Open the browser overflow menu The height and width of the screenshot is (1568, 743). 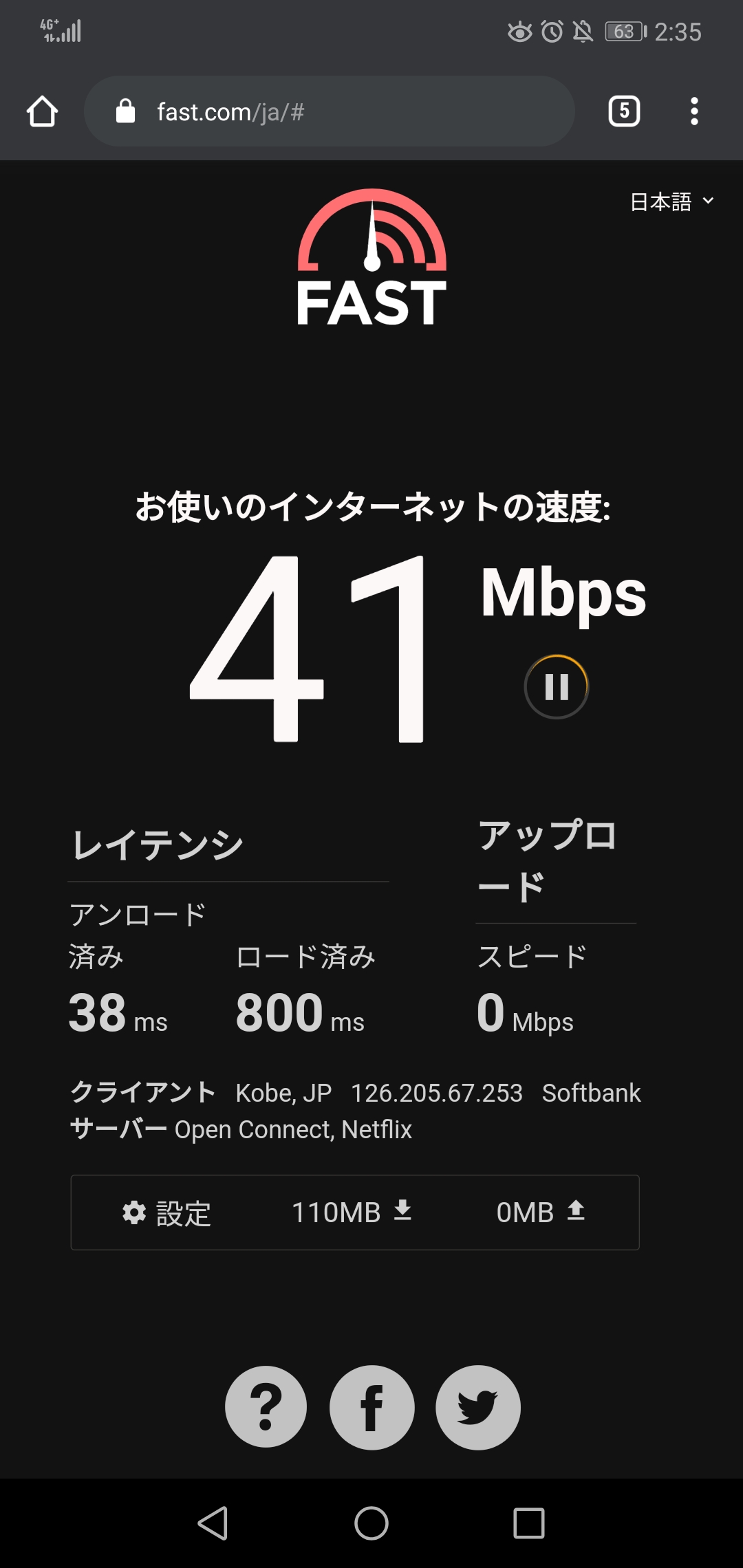point(694,111)
